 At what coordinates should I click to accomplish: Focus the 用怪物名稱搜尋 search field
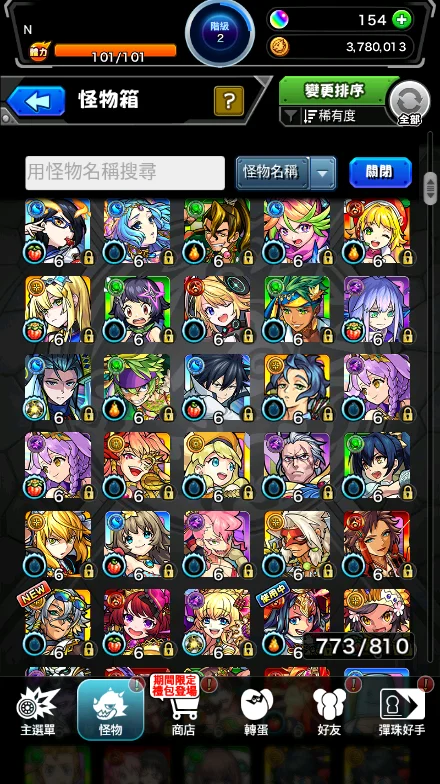(125, 172)
